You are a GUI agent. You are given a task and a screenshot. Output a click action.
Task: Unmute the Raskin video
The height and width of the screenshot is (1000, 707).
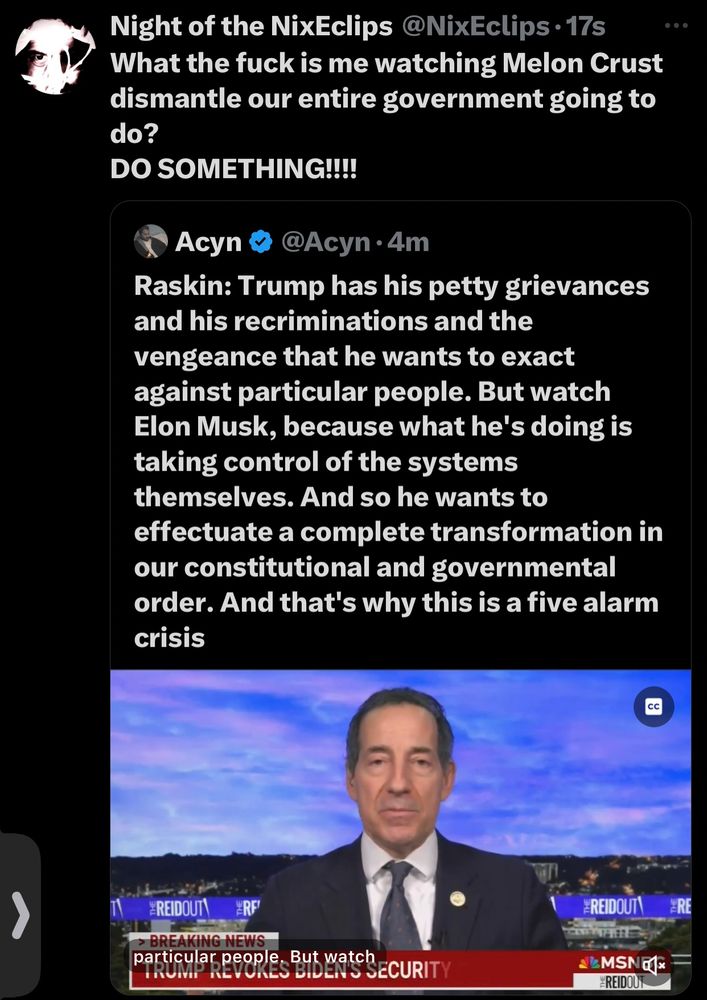(654, 965)
